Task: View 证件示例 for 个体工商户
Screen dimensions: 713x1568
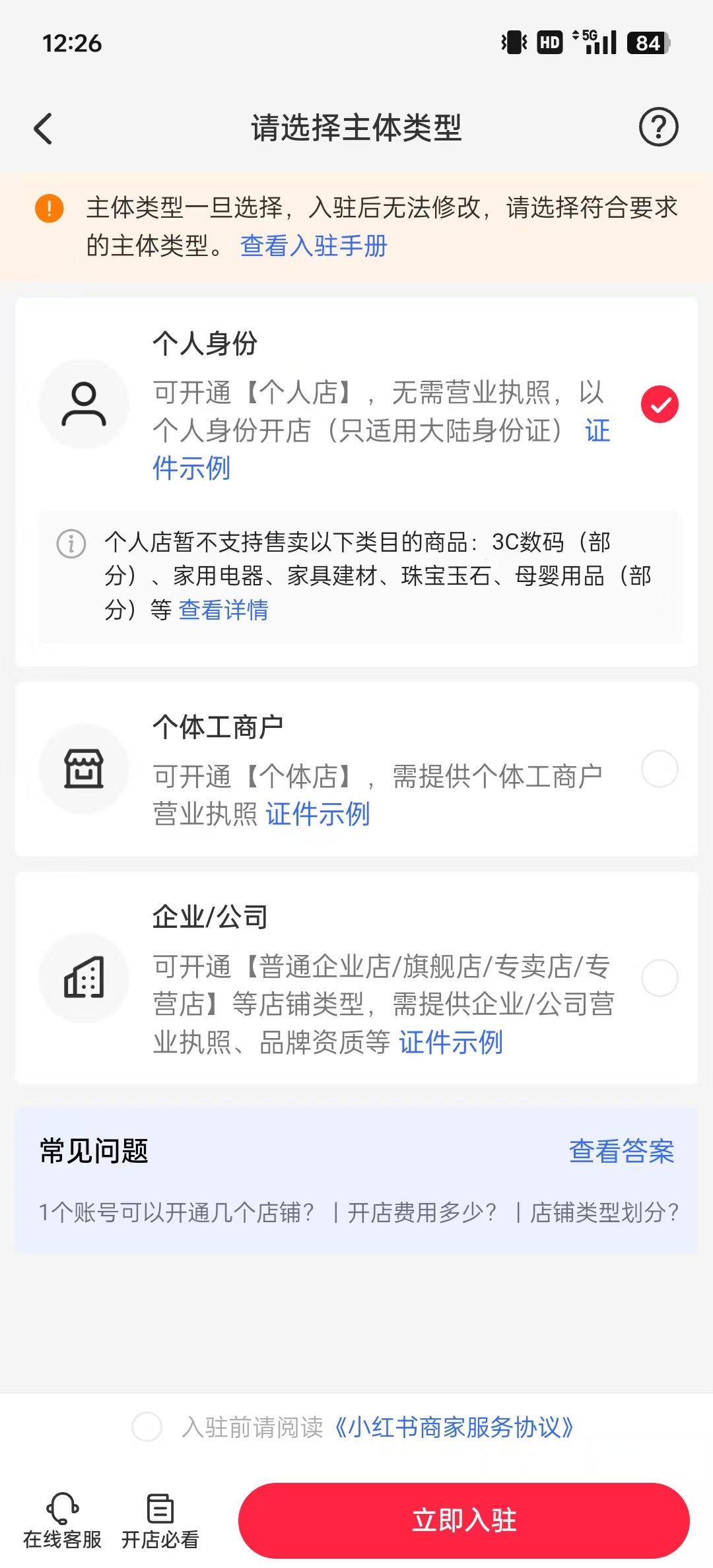Action: [x=318, y=814]
